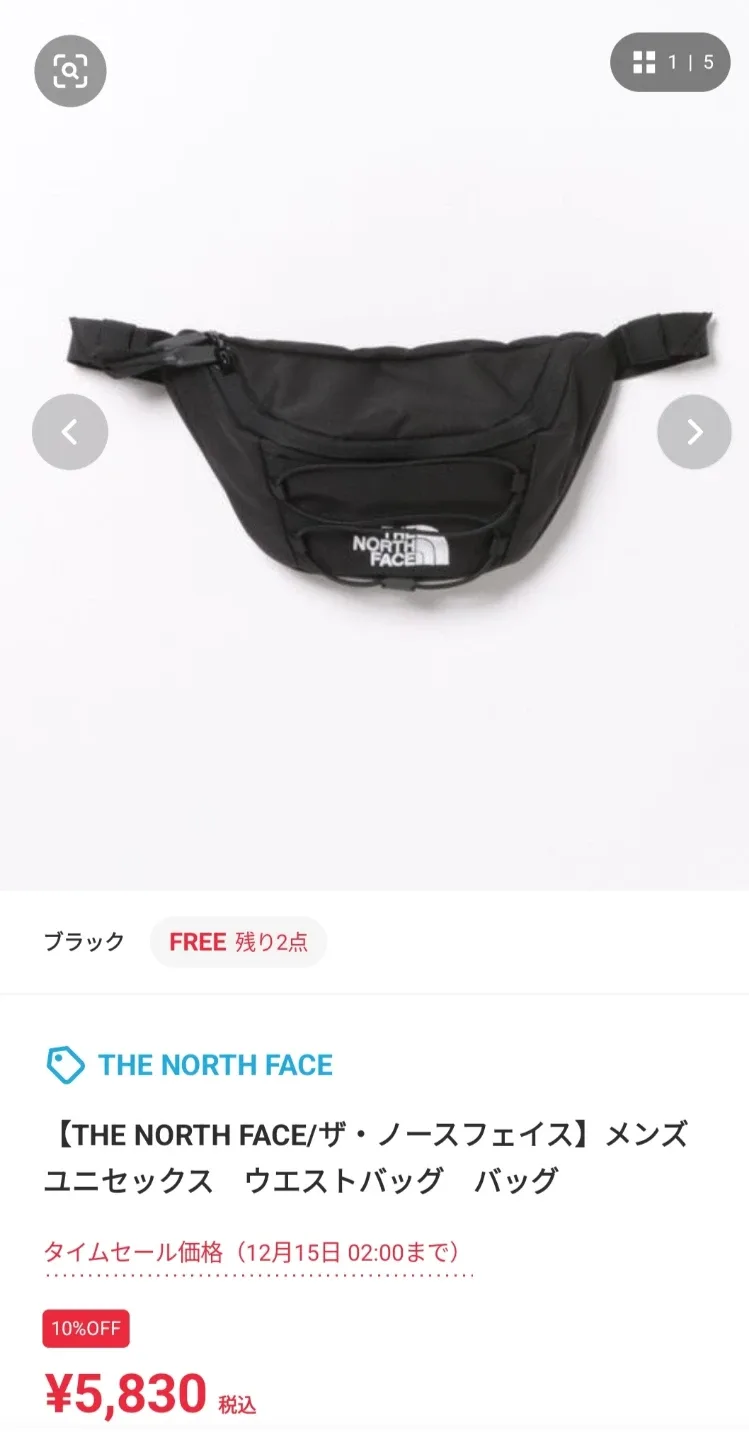This screenshot has height=1440, width=749.
Task: Go to the previous product photo
Action: [70, 432]
